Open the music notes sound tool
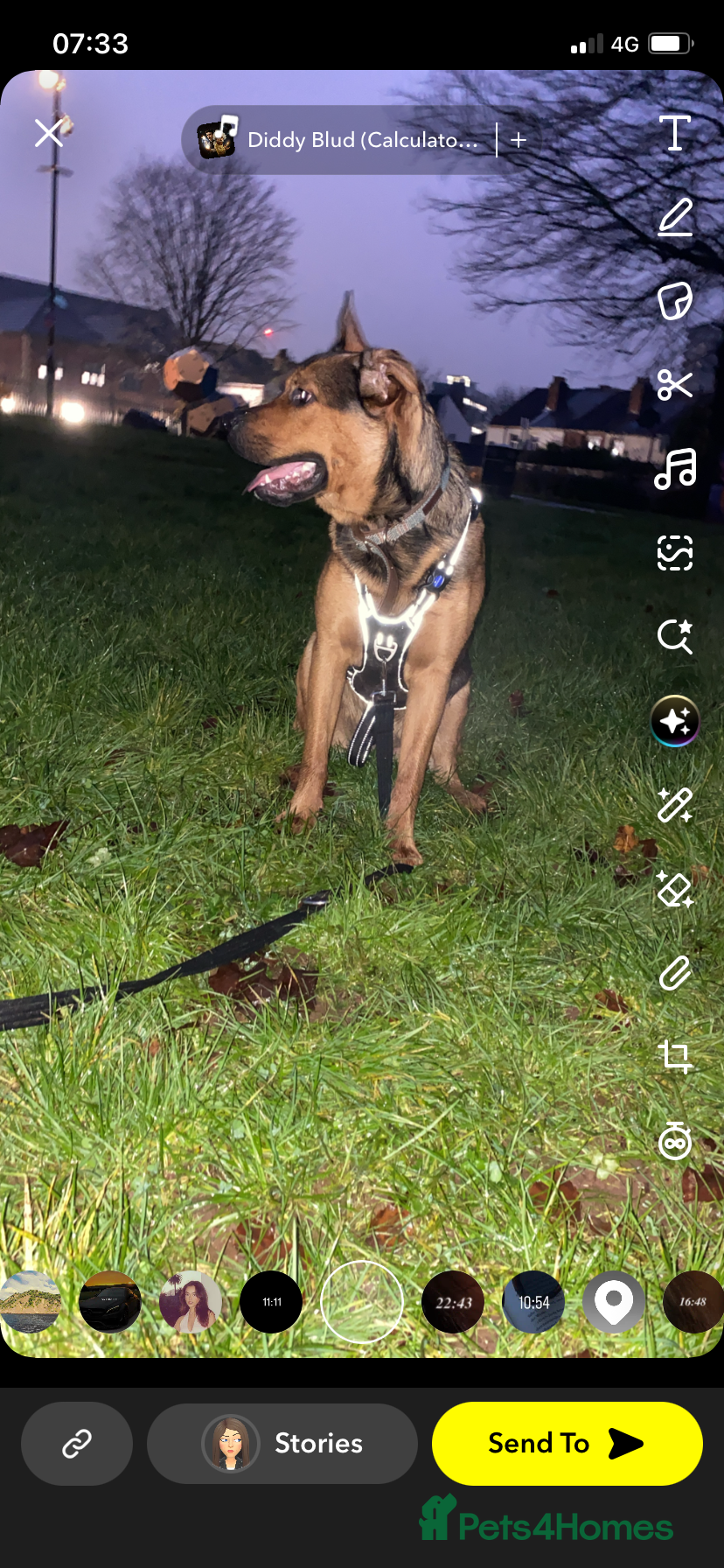The width and height of the screenshot is (724, 1568). pyautogui.click(x=673, y=470)
